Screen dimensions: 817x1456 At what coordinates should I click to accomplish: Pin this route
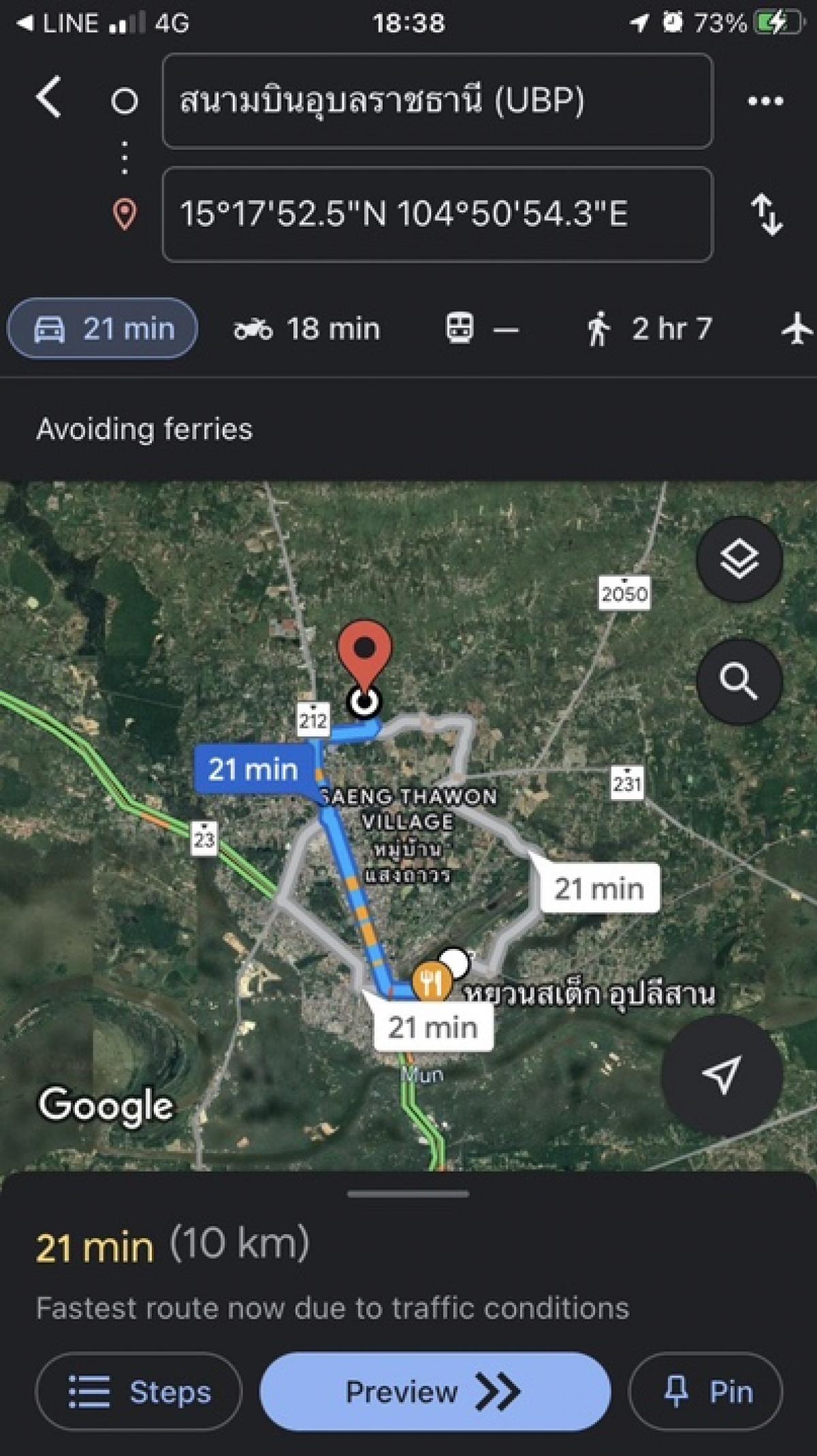coord(705,1391)
